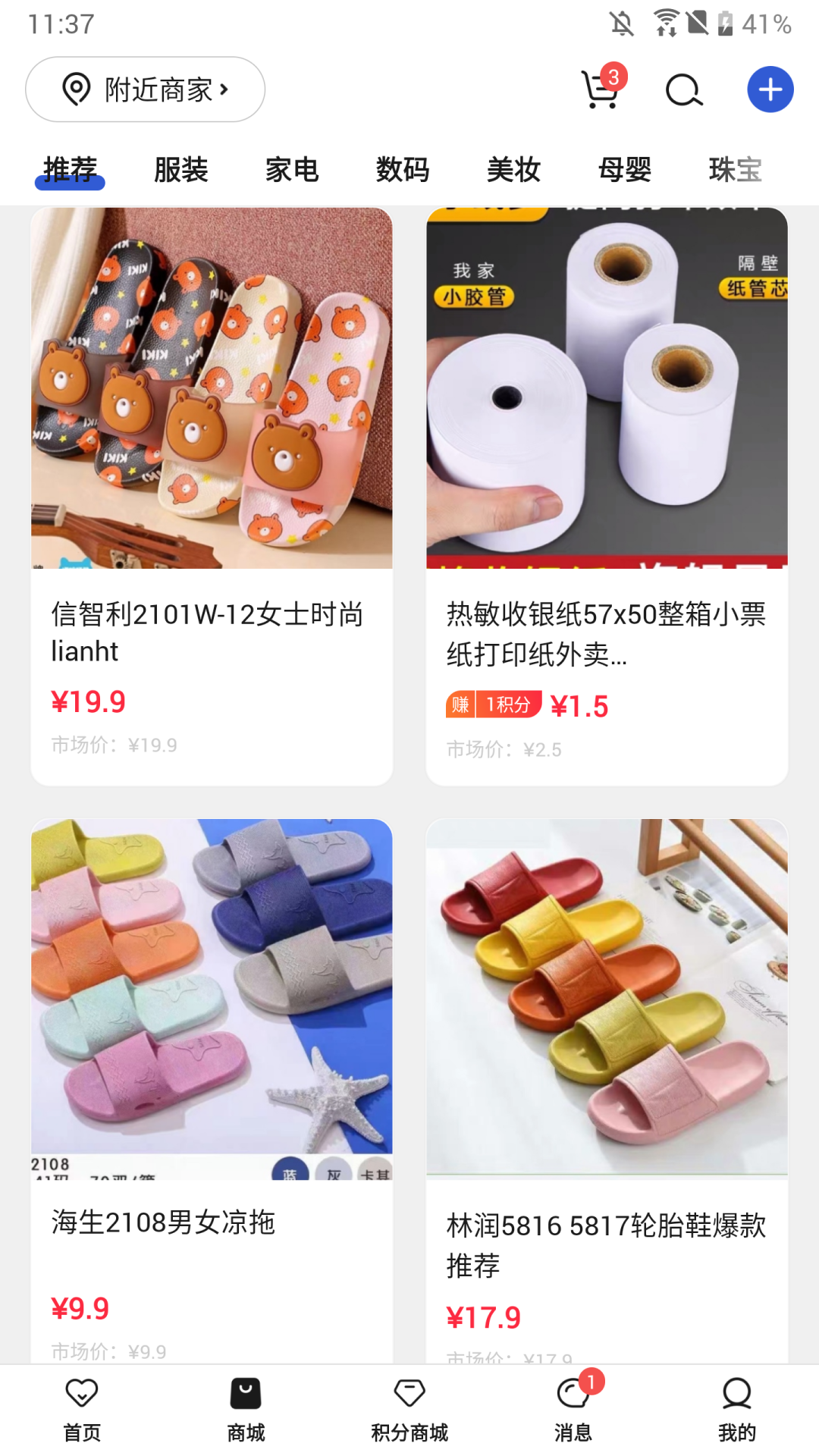Switch to the 家电 category tab
The image size is (819, 1456).
pyautogui.click(x=292, y=170)
